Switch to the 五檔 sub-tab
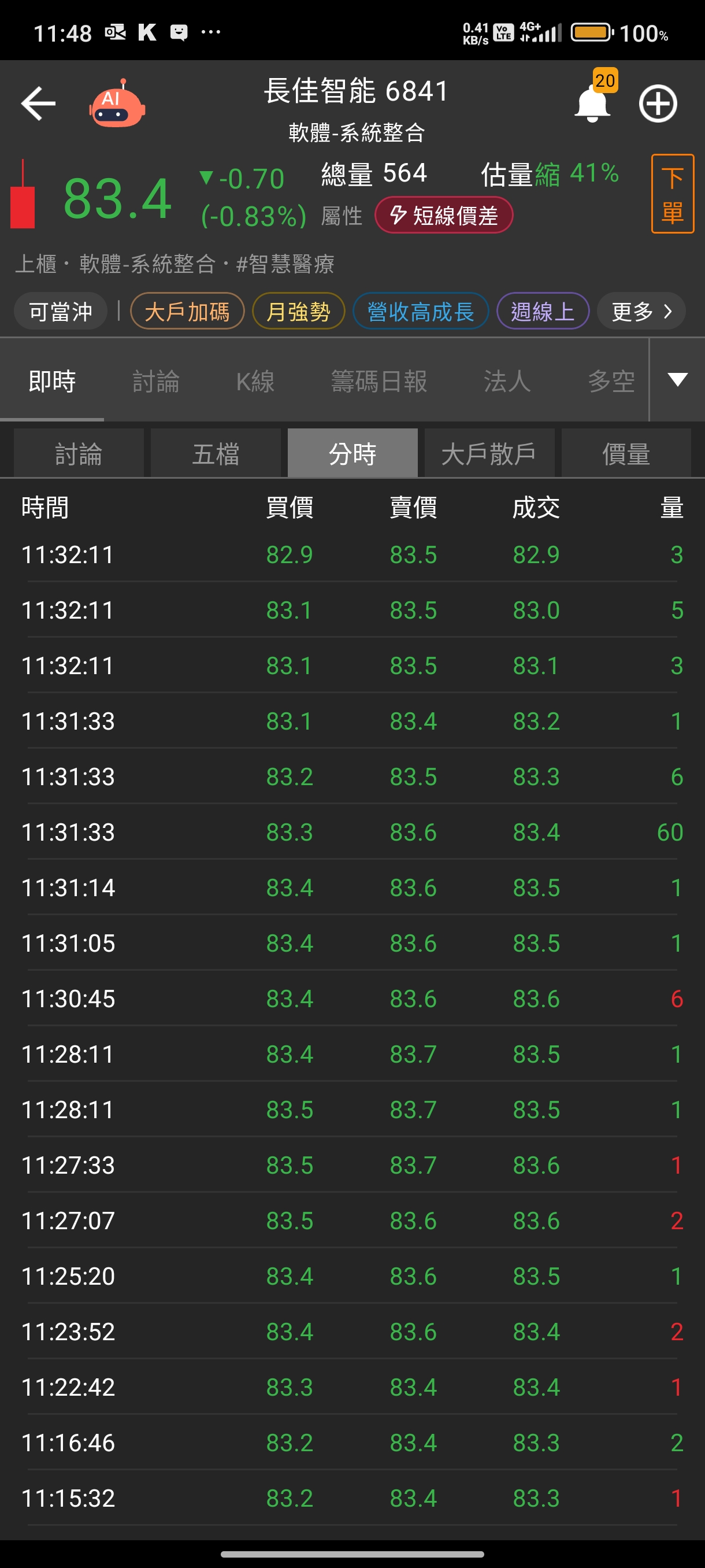705x1568 pixels. pos(216,454)
